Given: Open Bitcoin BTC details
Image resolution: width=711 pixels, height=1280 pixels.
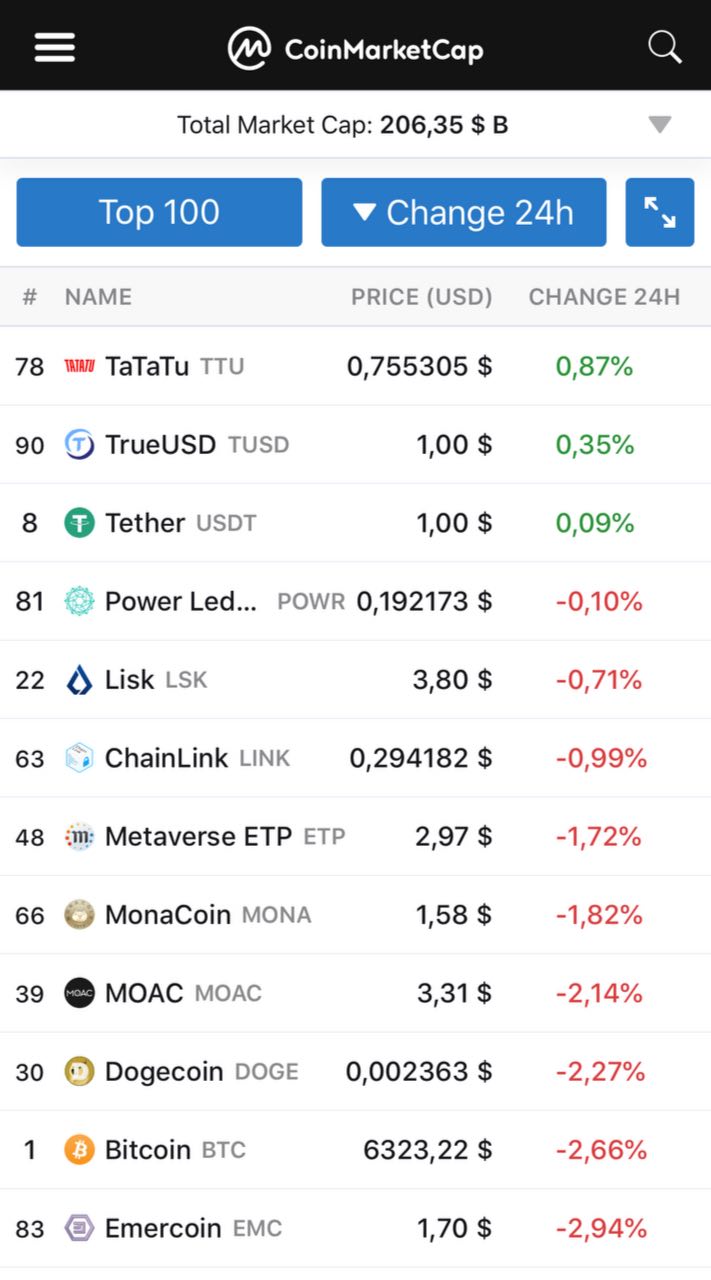Looking at the screenshot, I should [355, 1150].
